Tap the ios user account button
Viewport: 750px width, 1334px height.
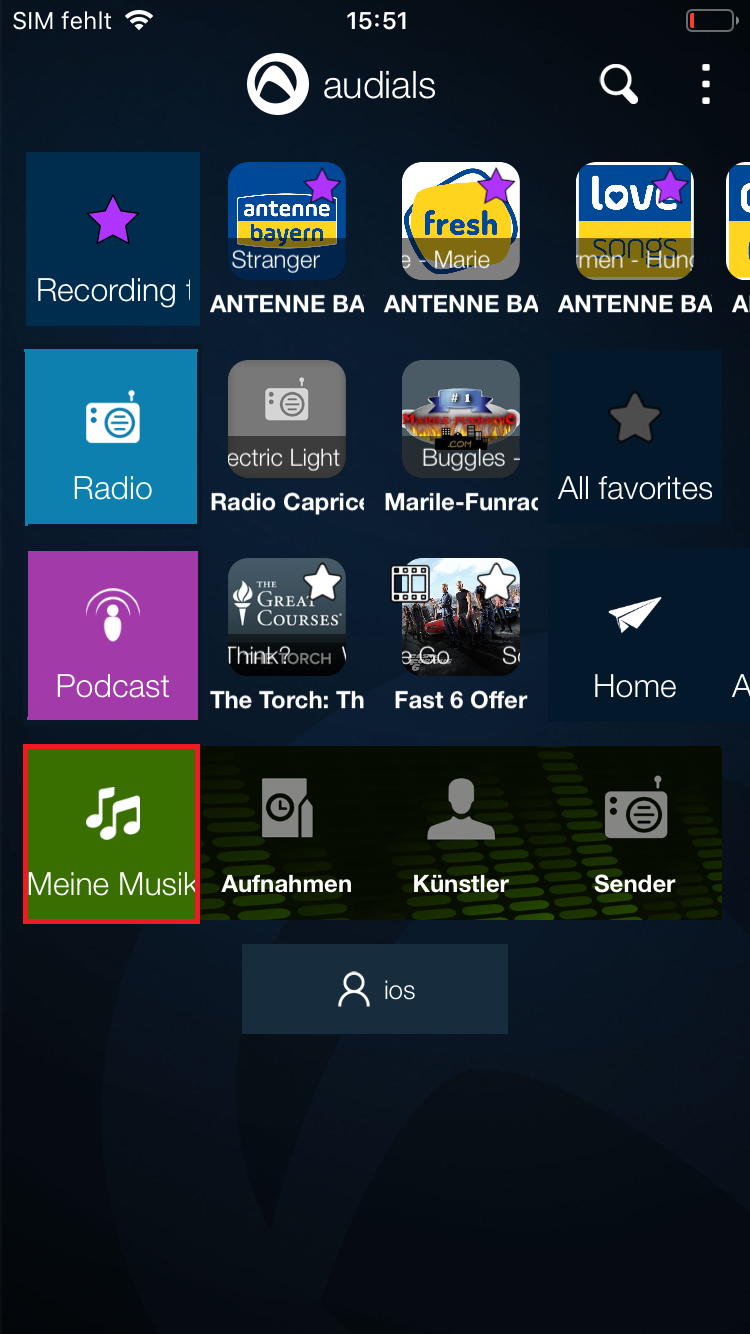coord(375,989)
